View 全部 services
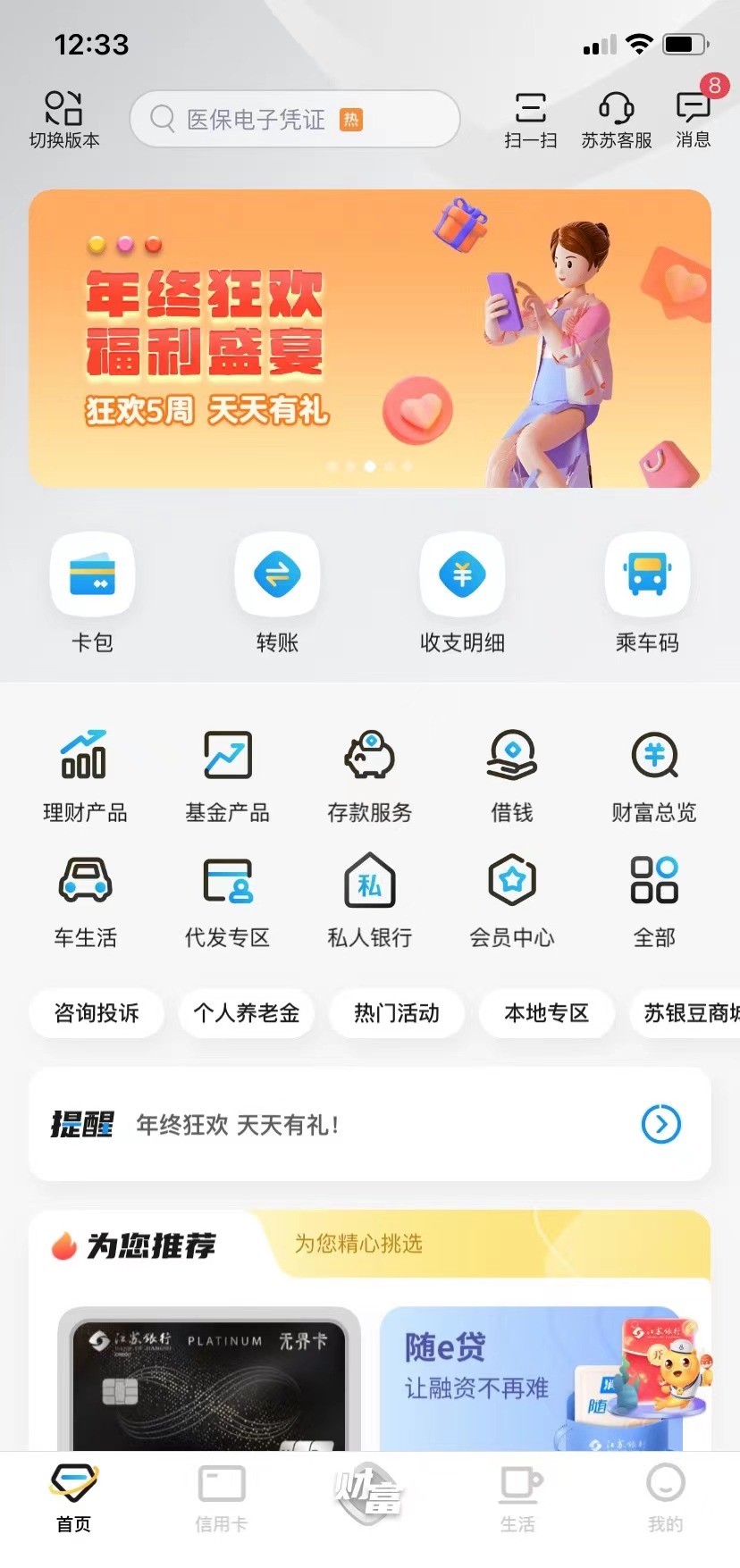Screen dimensions: 740x1568 pyautogui.click(x=654, y=900)
